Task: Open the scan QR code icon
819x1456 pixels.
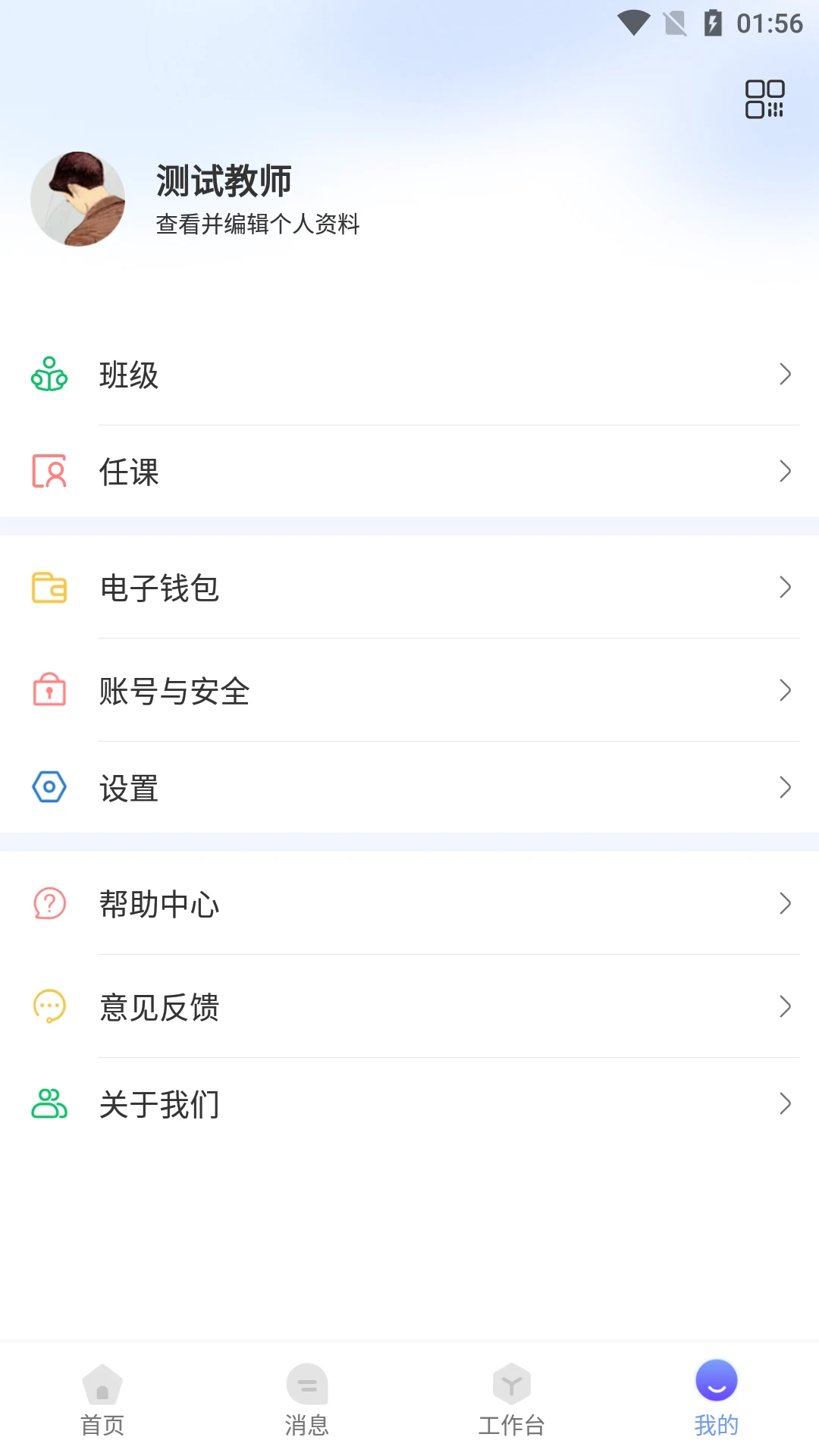Action: click(x=764, y=99)
